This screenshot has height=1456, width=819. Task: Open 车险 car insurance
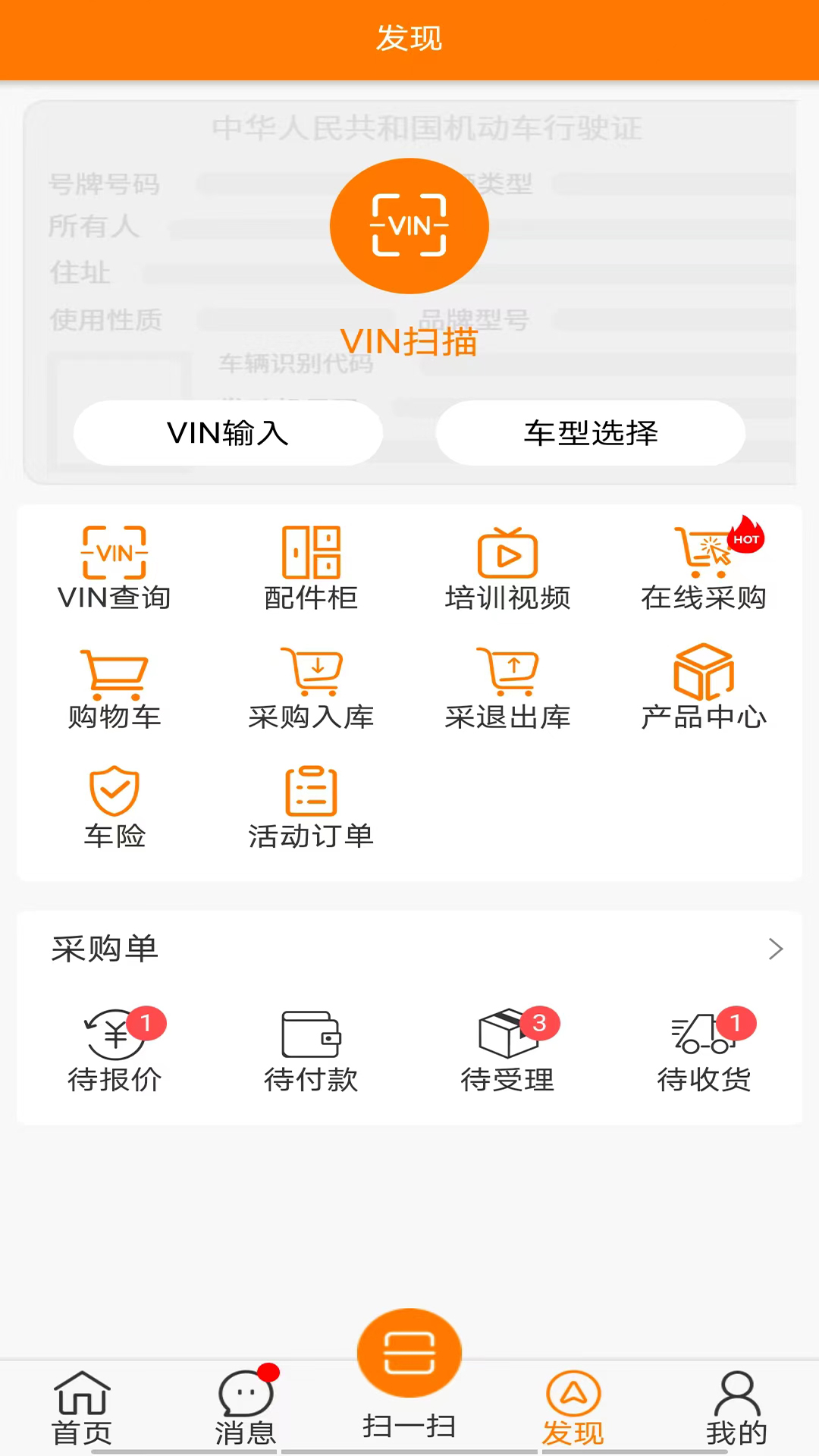[115, 808]
